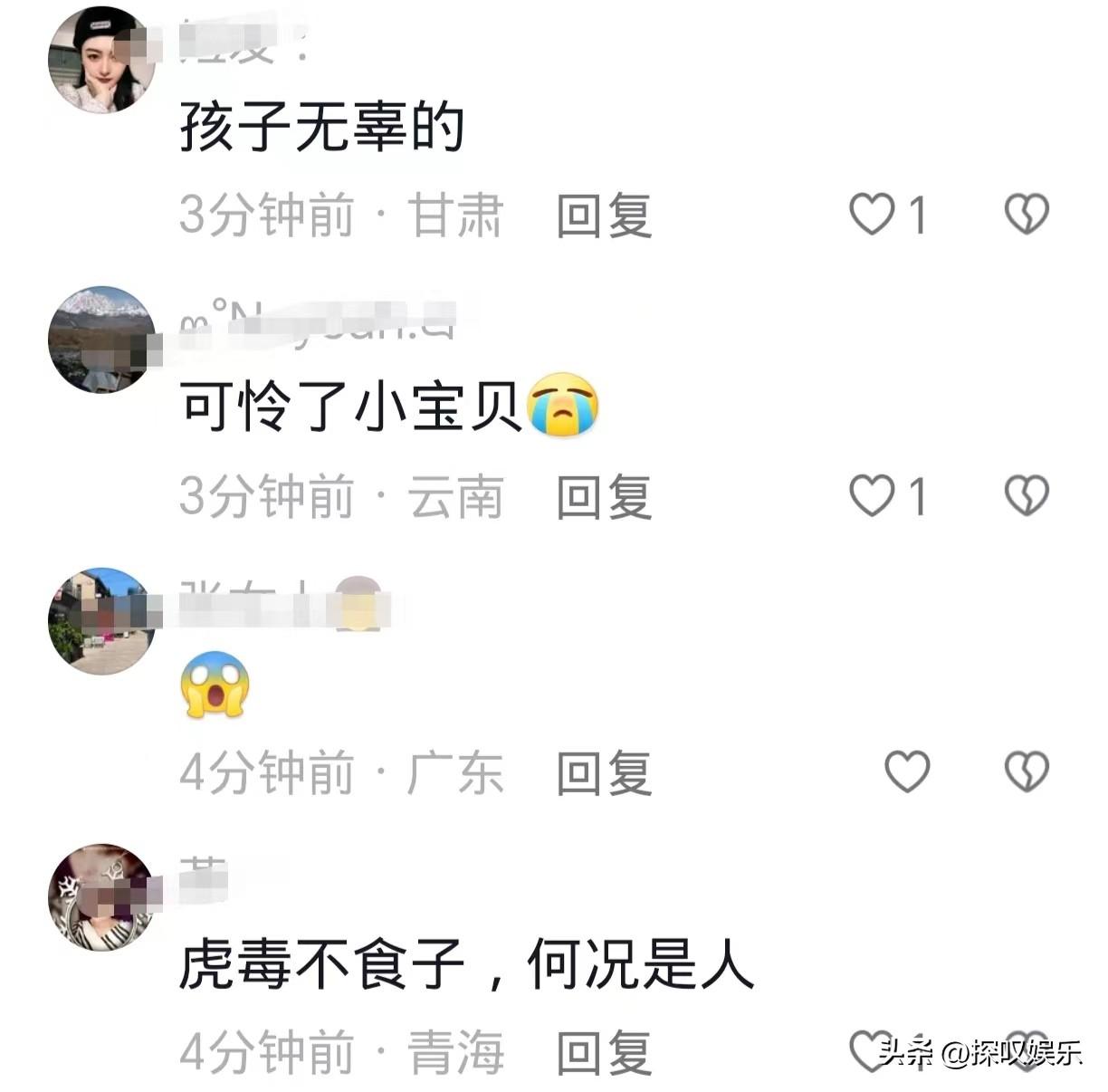Viewport: 1108px width, 1092px height.
Task: Reply to the comment 可怜了小宝贝
Action: [x=604, y=497]
